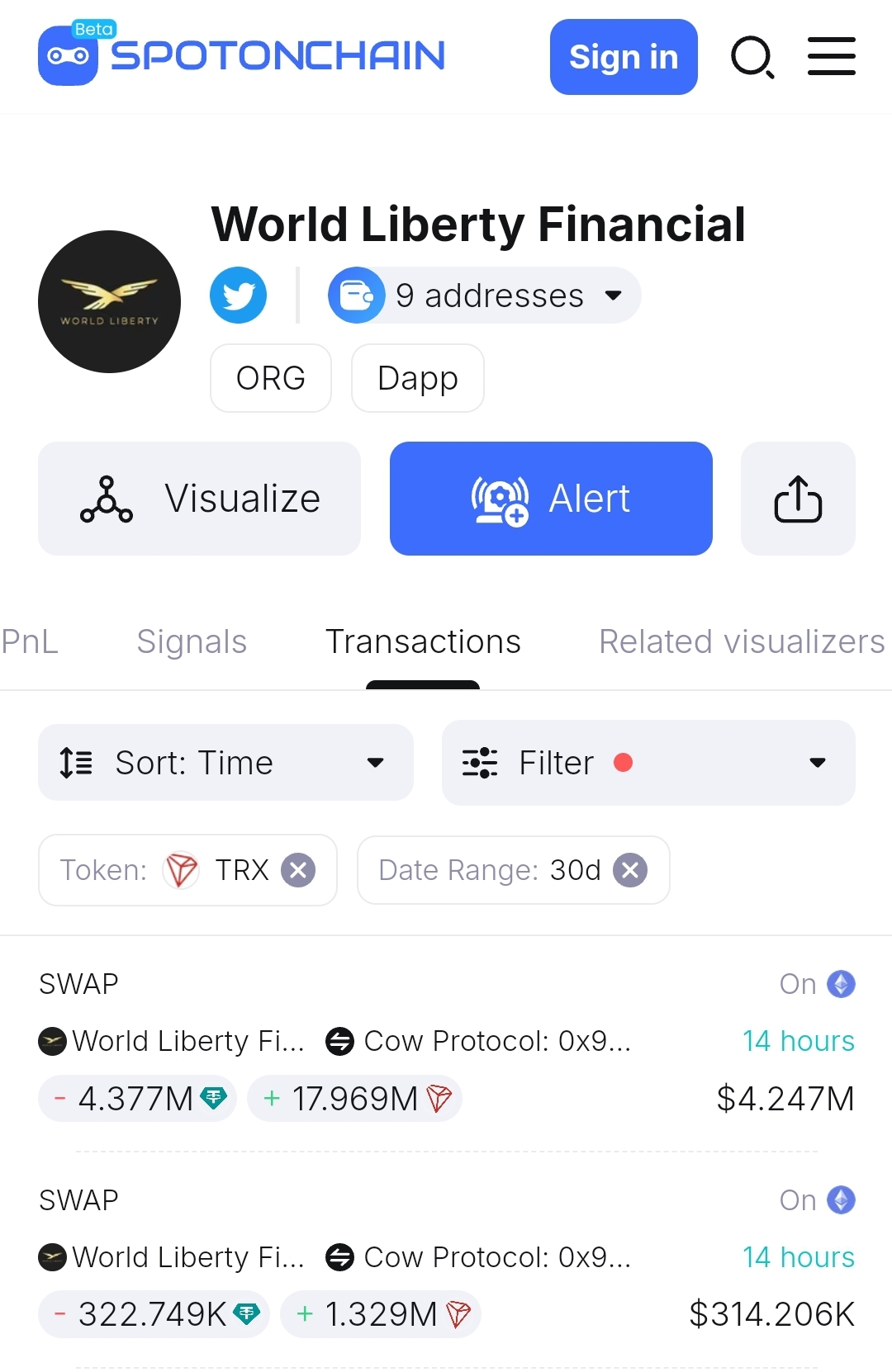892x1372 pixels.
Task: Open World Liberty Financial's Twitter profile
Action: click(x=239, y=295)
